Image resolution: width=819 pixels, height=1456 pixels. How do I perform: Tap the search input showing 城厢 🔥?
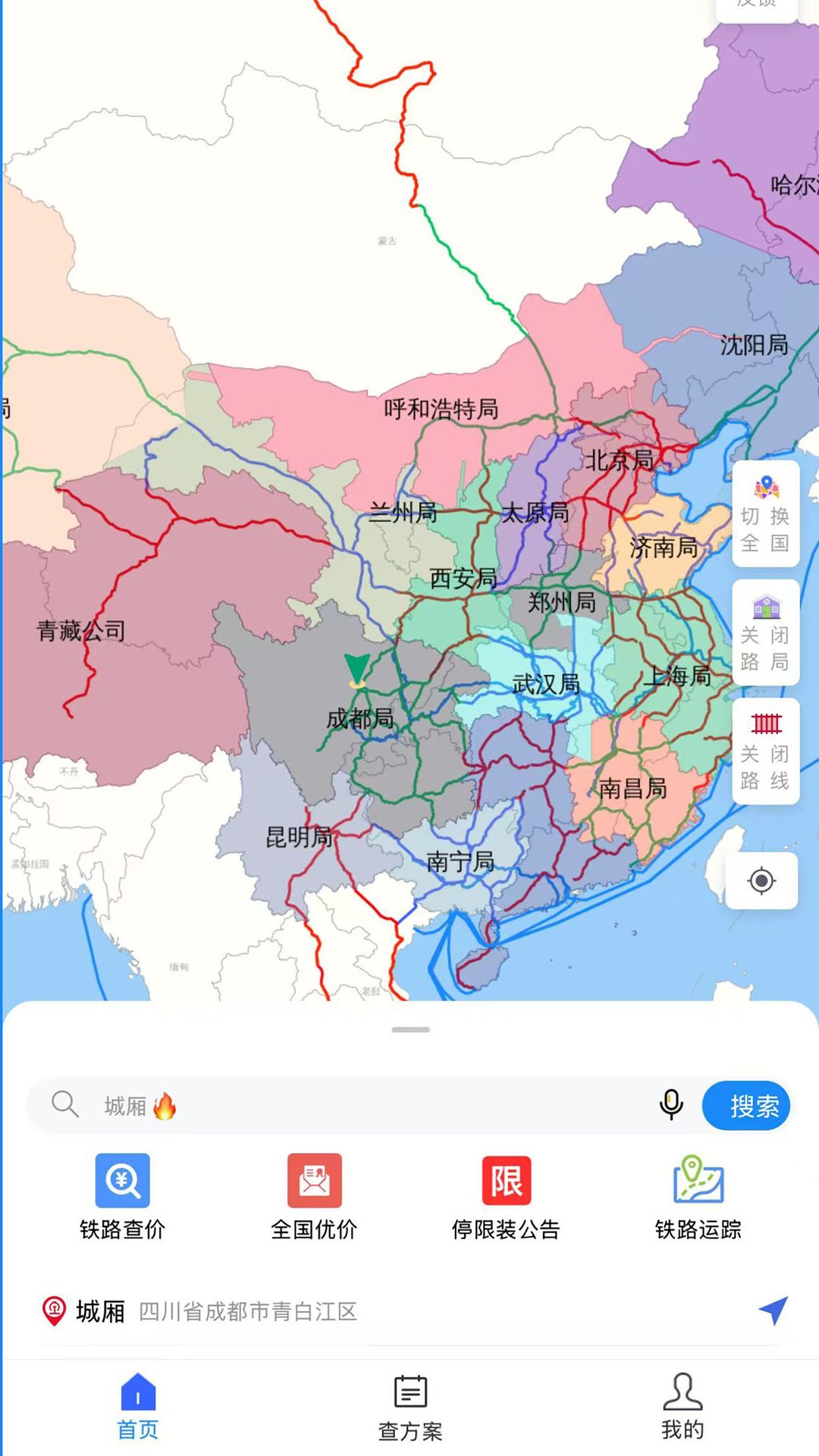click(303, 1106)
